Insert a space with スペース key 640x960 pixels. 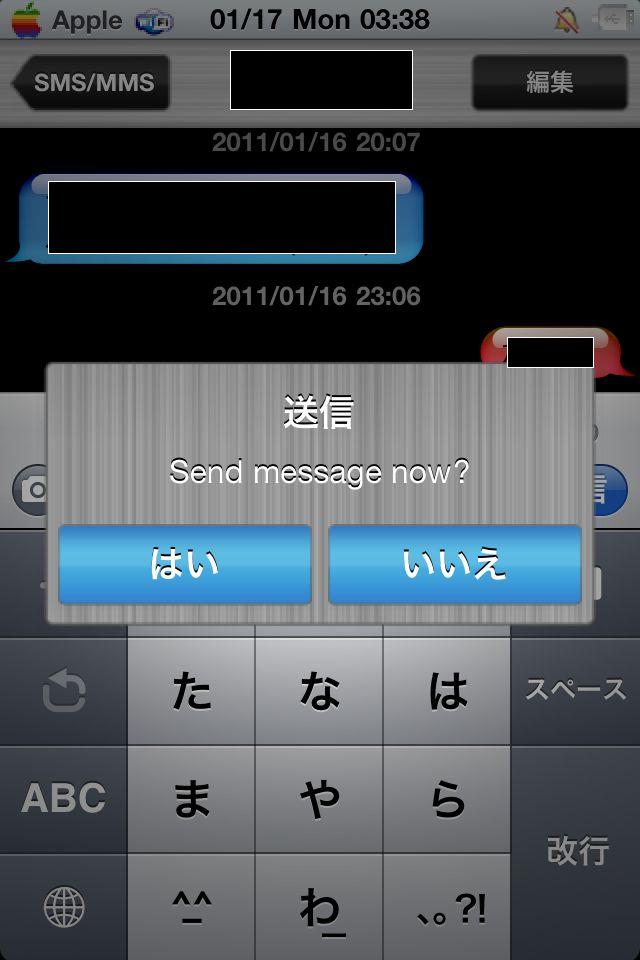(x=576, y=691)
